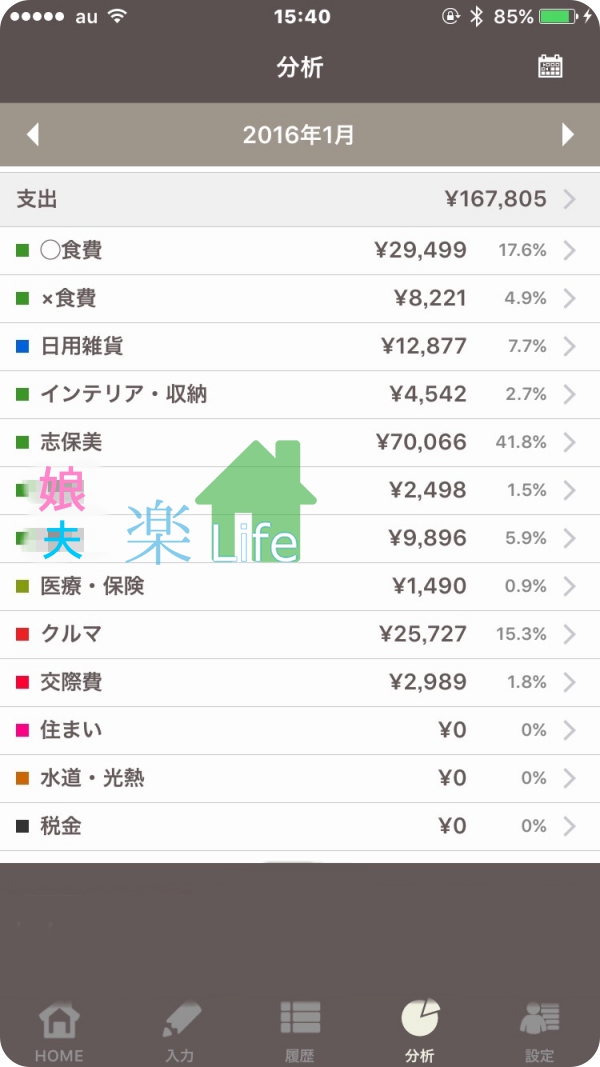Open the 交際費 row
Image resolution: width=600 pixels, height=1067 pixels.
(300, 683)
